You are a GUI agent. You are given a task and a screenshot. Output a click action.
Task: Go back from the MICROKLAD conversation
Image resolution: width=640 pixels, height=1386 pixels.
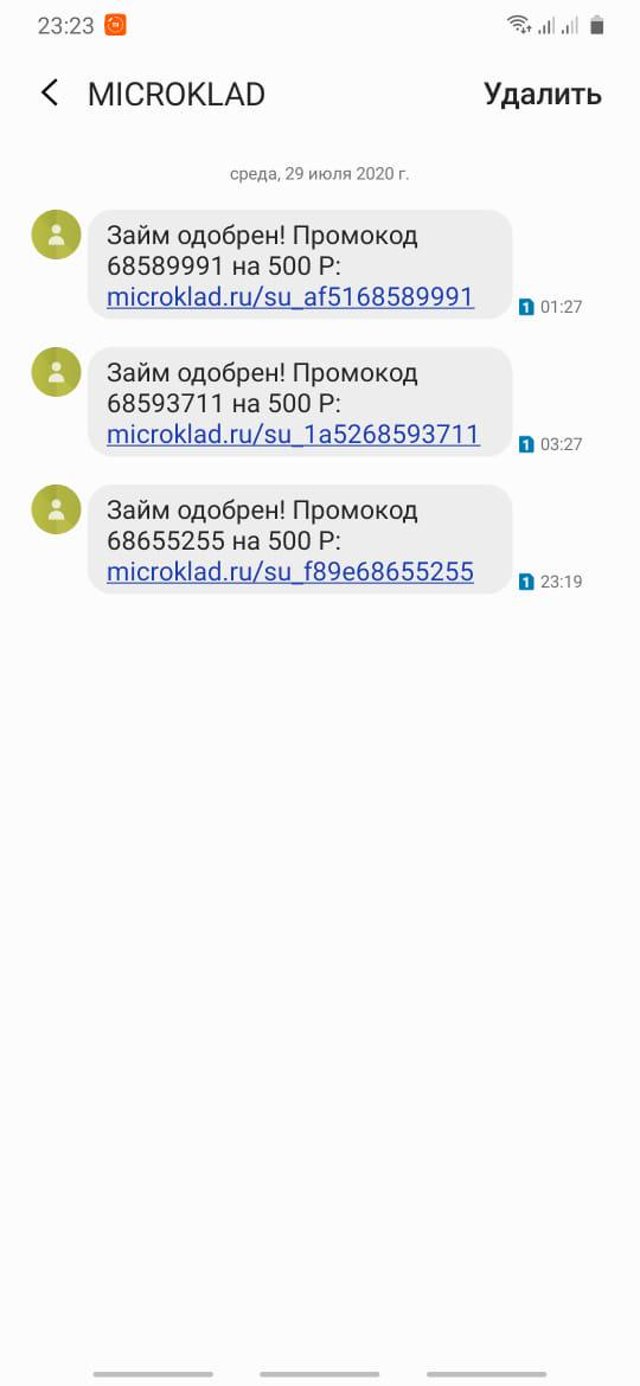coord(49,94)
